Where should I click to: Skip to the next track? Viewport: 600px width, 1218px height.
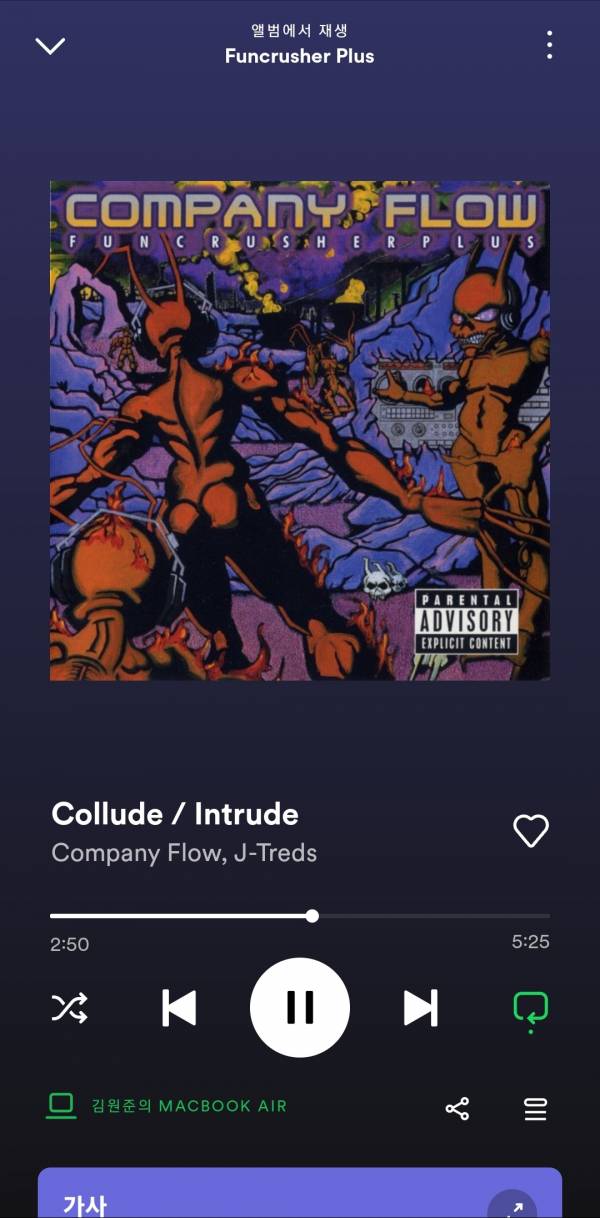(420, 1007)
